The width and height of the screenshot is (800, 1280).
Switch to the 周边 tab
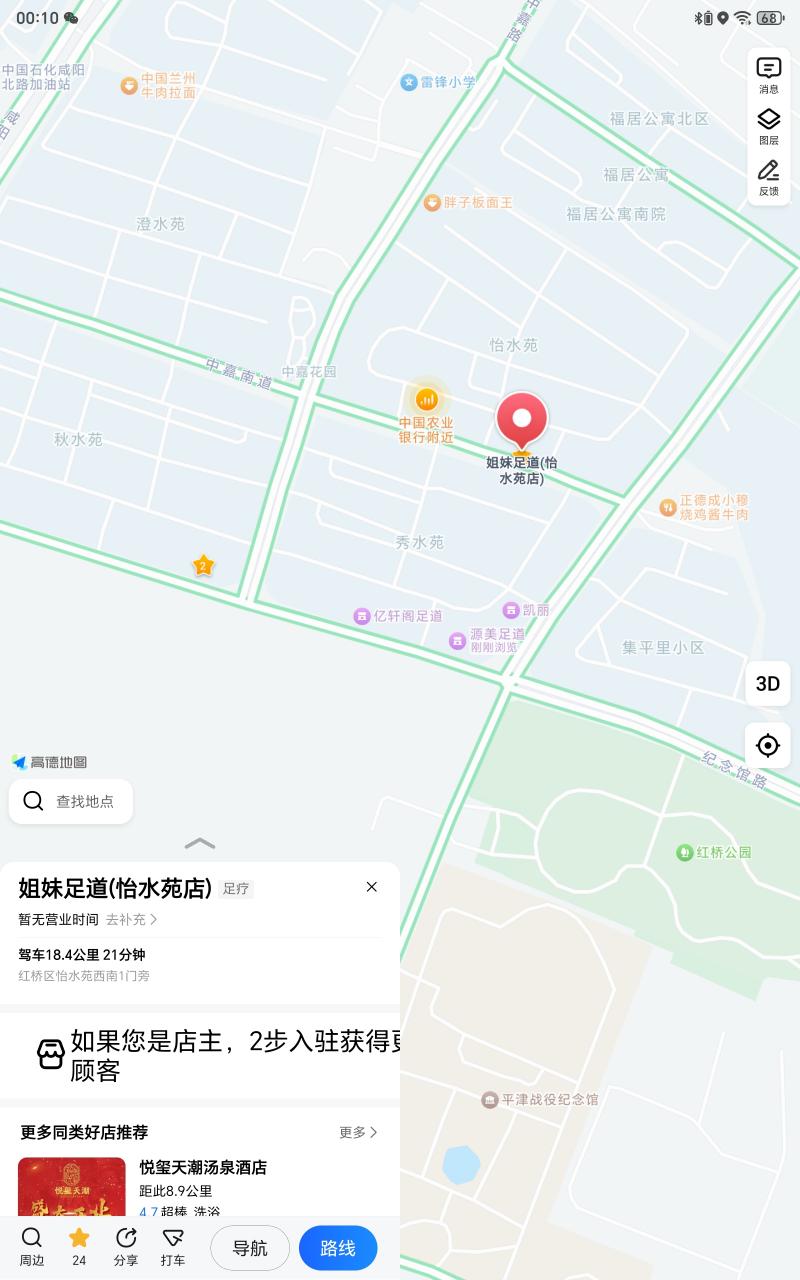[31, 1247]
